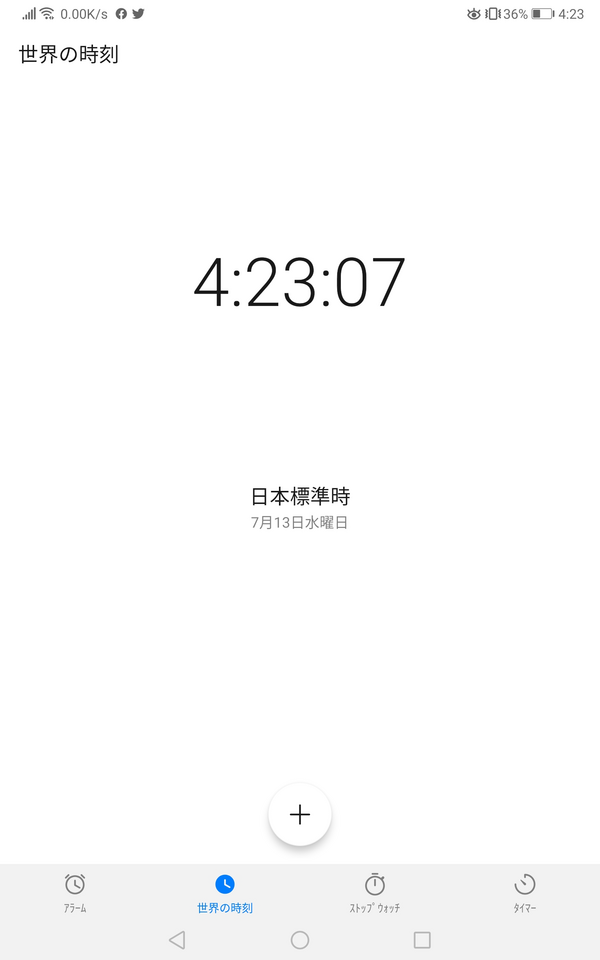Tap the system back button
The height and width of the screenshot is (960, 600).
tap(177, 940)
